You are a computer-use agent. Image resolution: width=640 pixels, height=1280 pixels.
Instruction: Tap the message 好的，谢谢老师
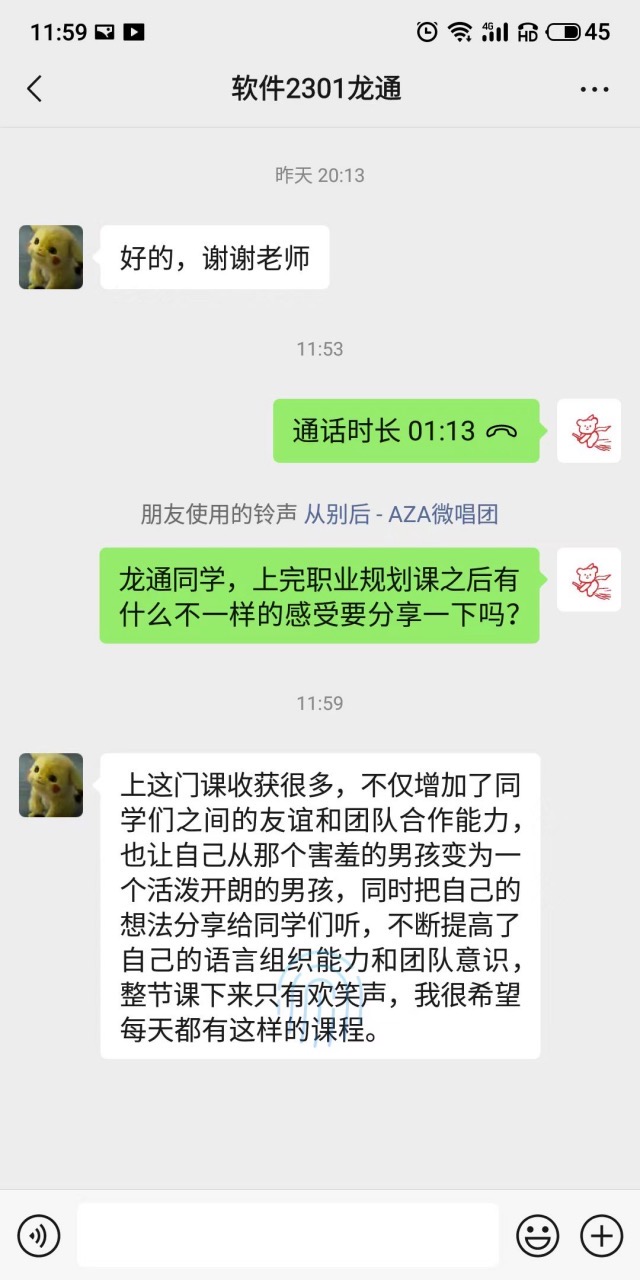[215, 258]
